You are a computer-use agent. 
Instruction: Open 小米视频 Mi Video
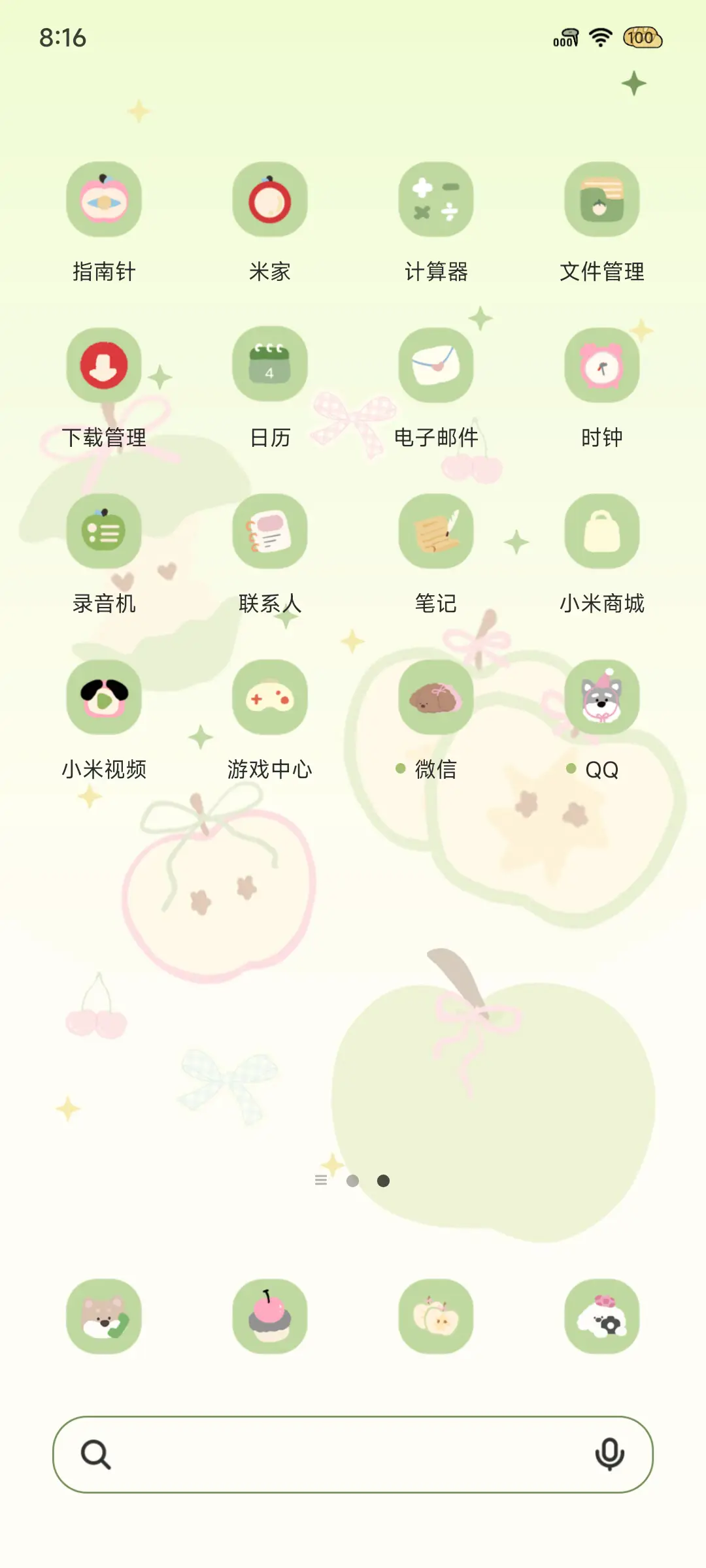point(103,696)
